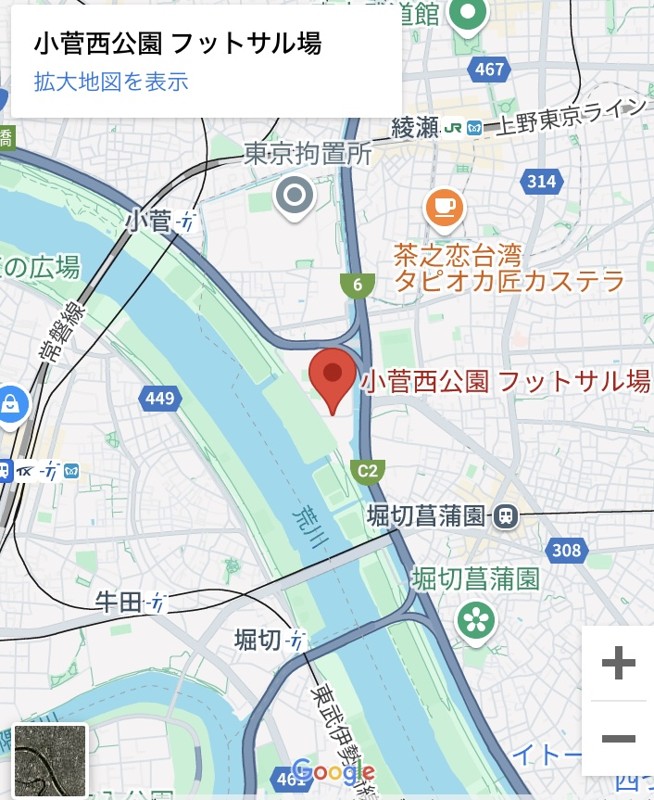Open the Google logo link
The width and height of the screenshot is (654, 800).
334,772
